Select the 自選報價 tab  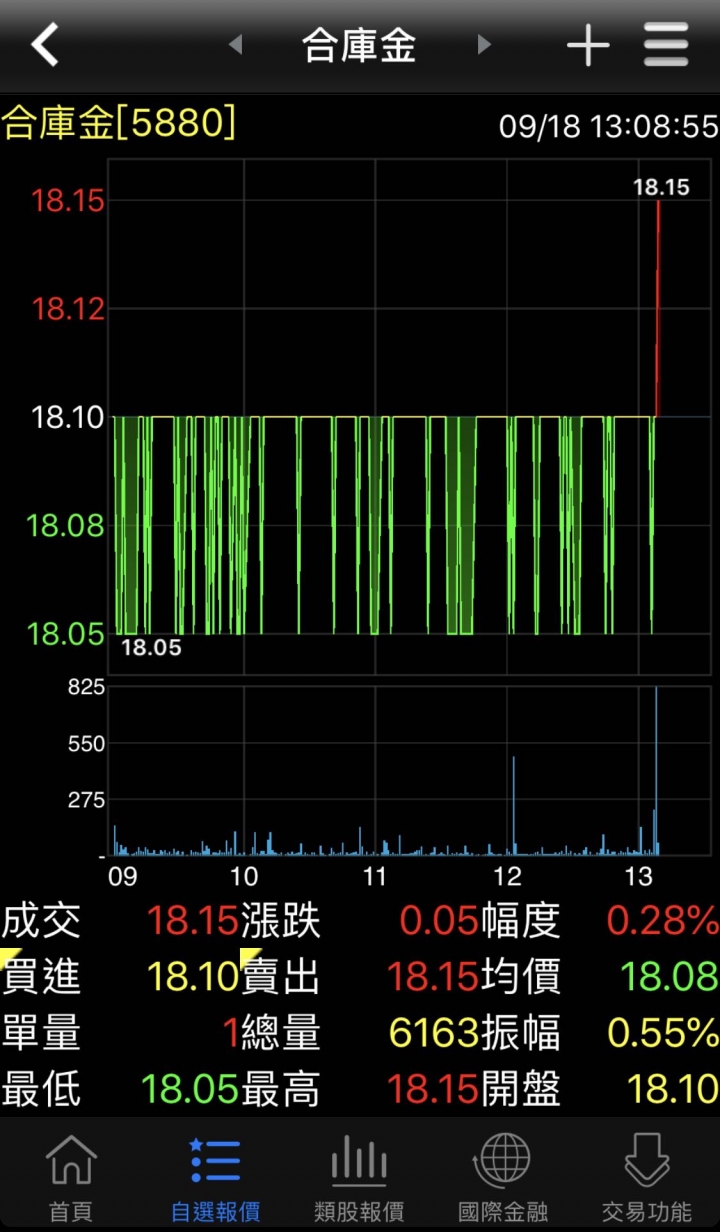[215, 1177]
